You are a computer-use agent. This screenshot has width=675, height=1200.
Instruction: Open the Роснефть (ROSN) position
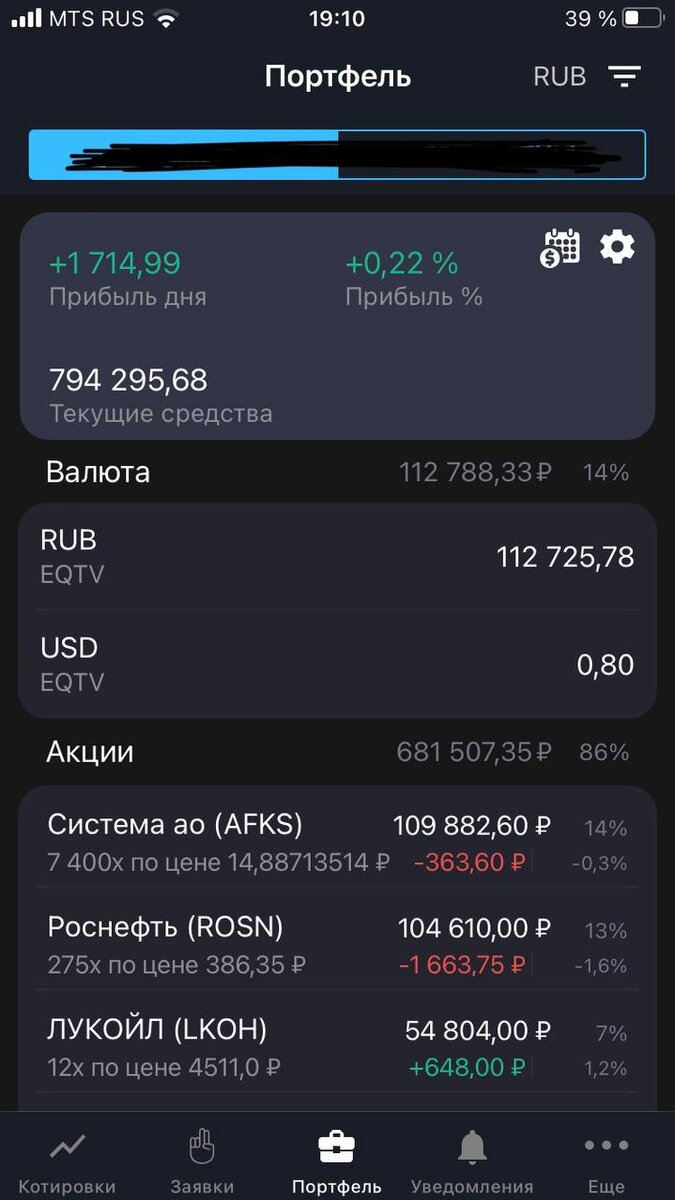[337, 946]
